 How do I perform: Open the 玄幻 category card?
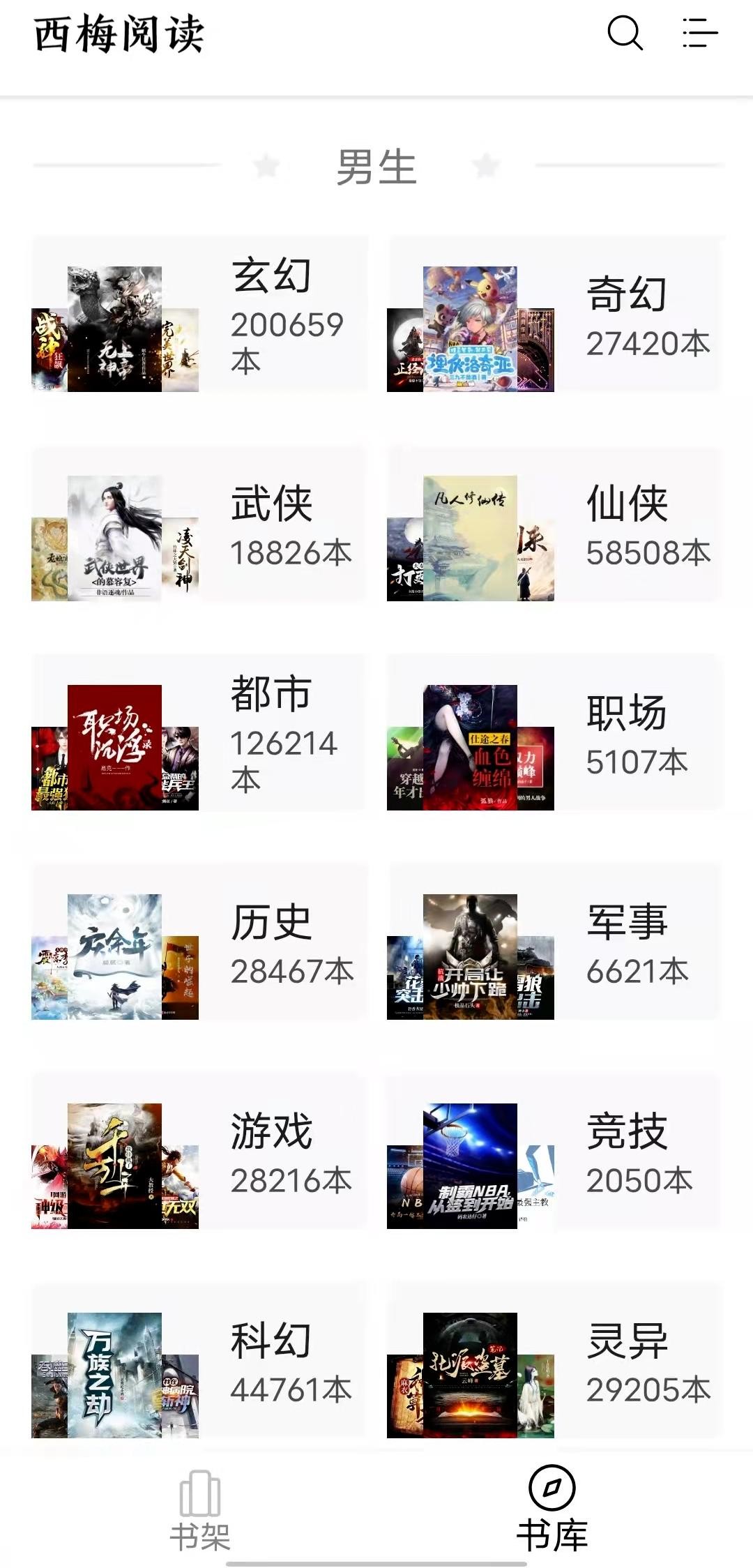pyautogui.click(x=199, y=315)
